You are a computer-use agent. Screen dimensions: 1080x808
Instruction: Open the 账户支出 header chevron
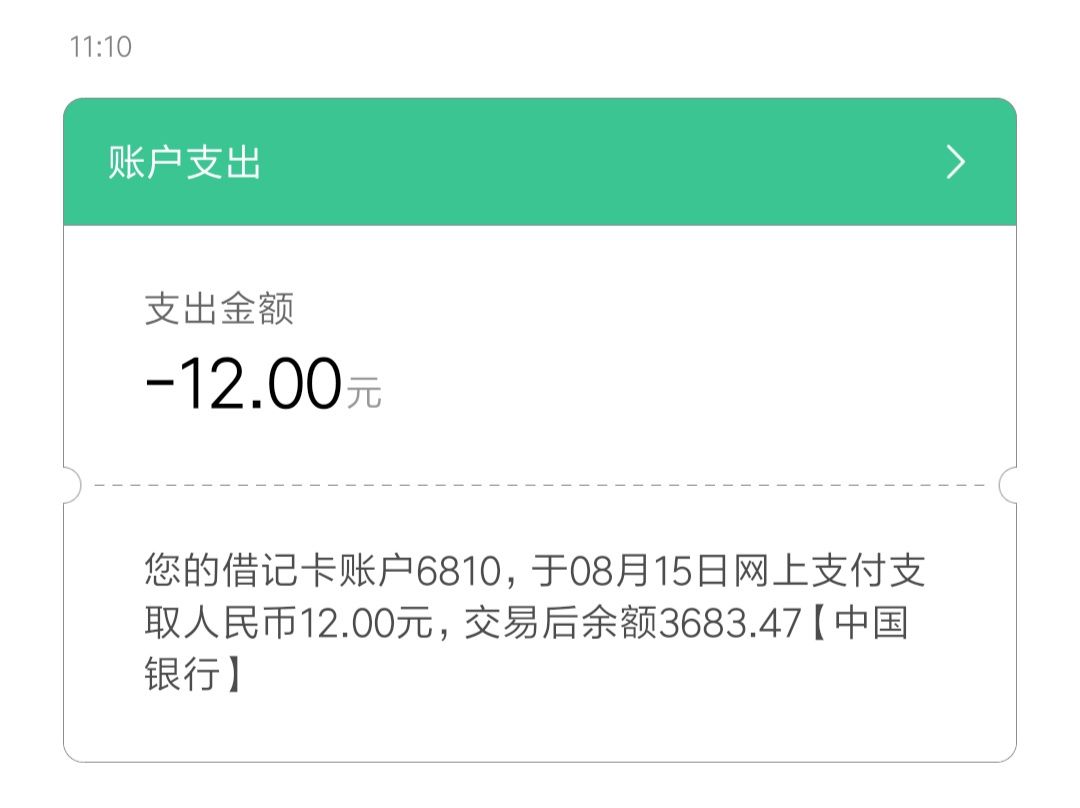[x=955, y=163]
